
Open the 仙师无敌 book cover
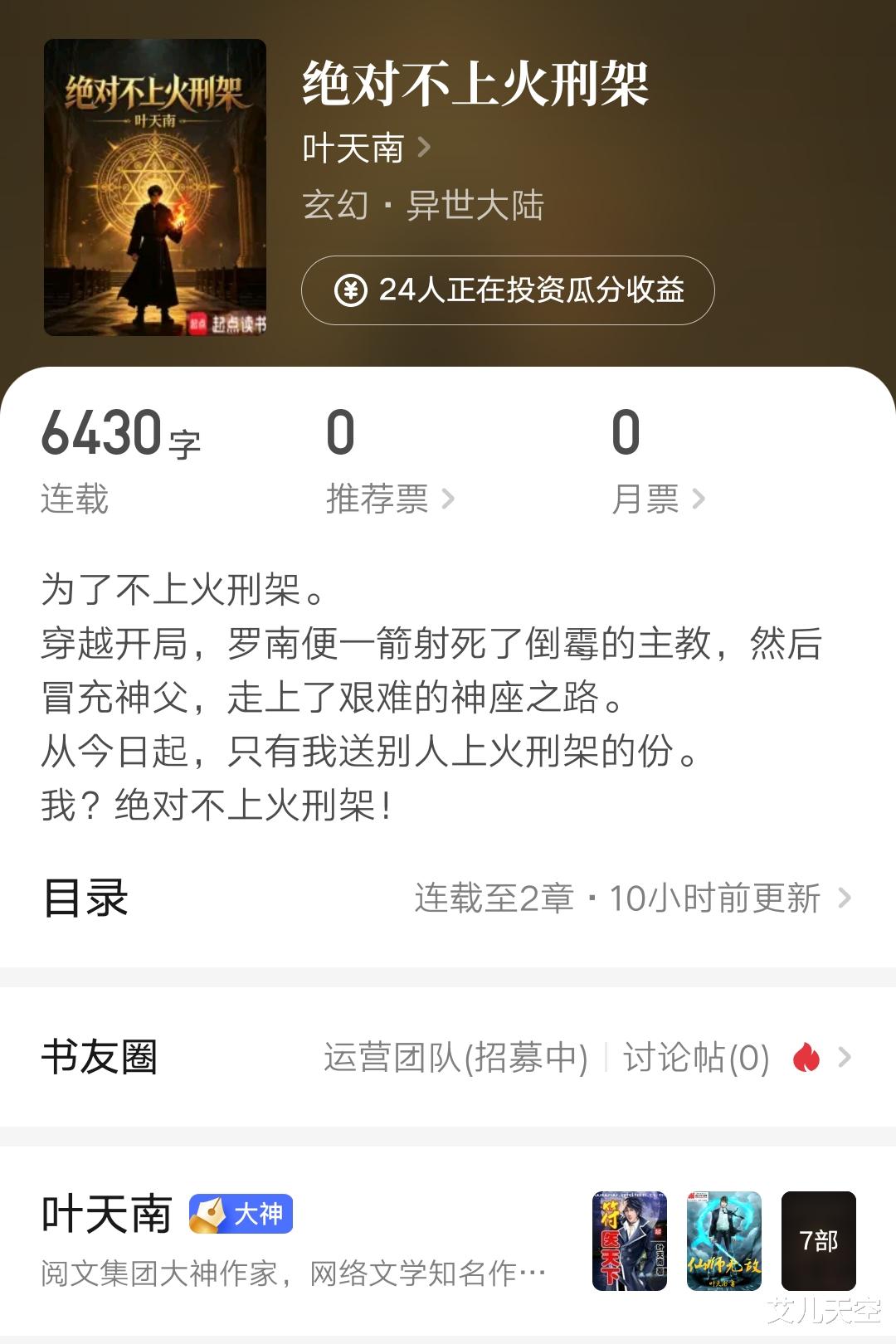(724, 1241)
